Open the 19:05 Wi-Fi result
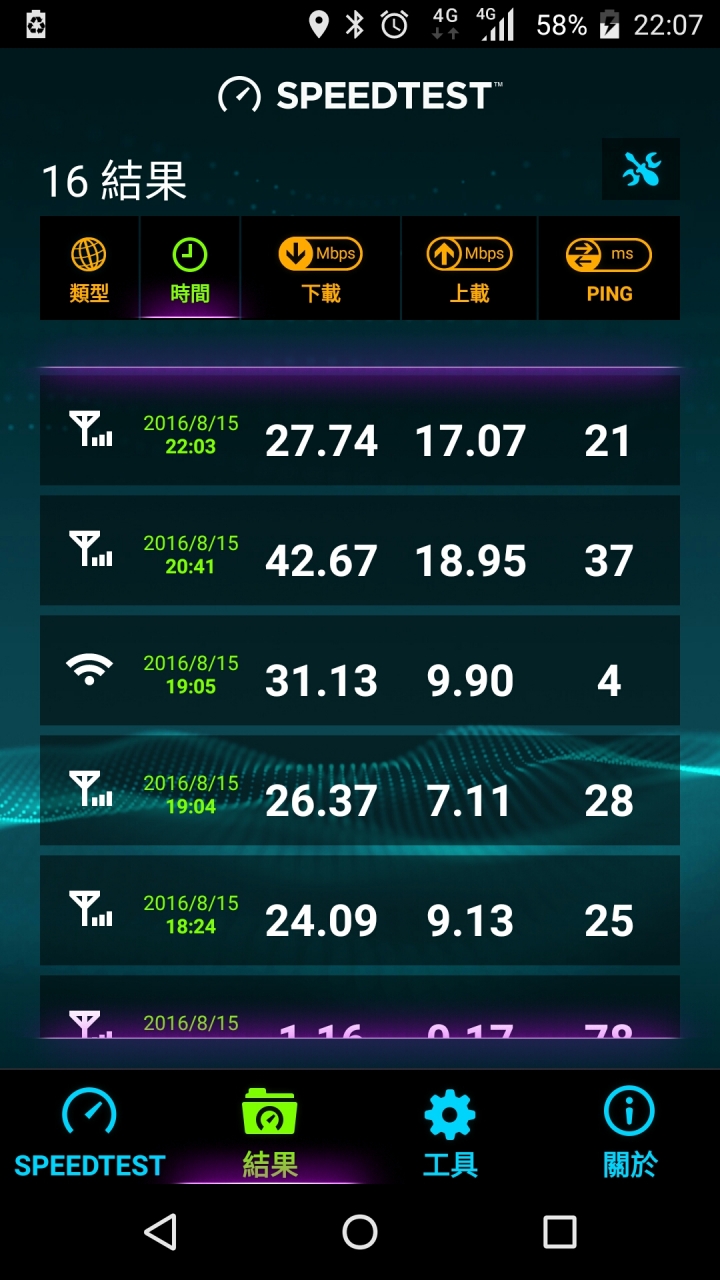 point(360,671)
